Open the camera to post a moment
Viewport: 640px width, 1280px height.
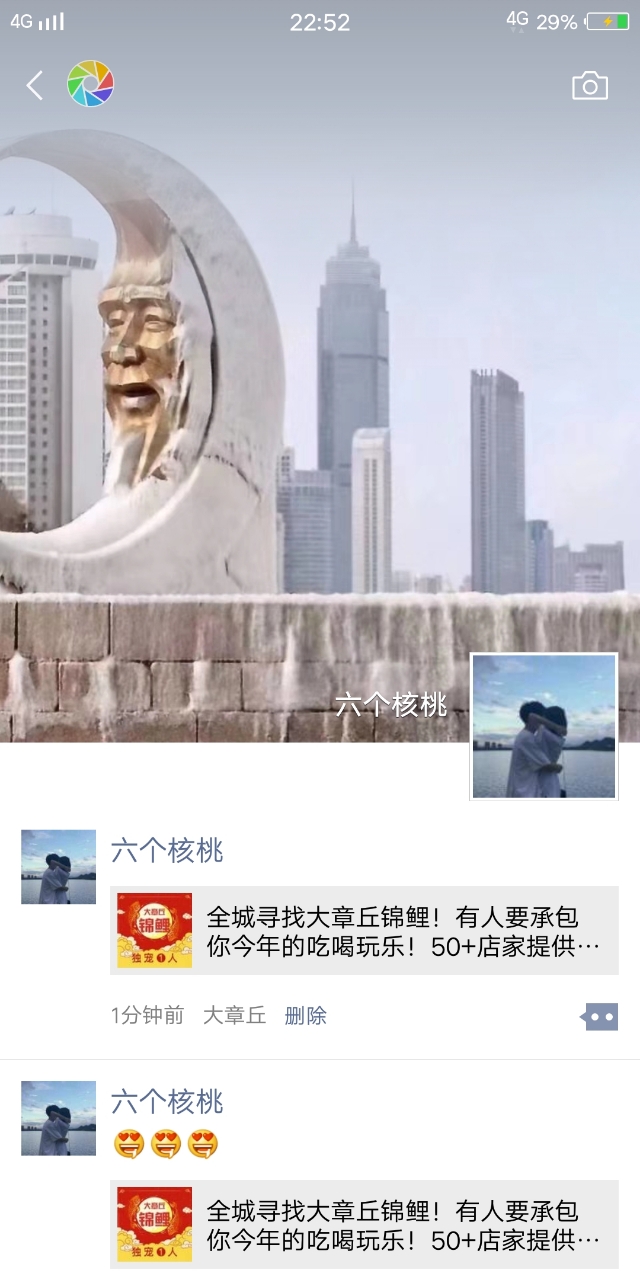(x=589, y=86)
